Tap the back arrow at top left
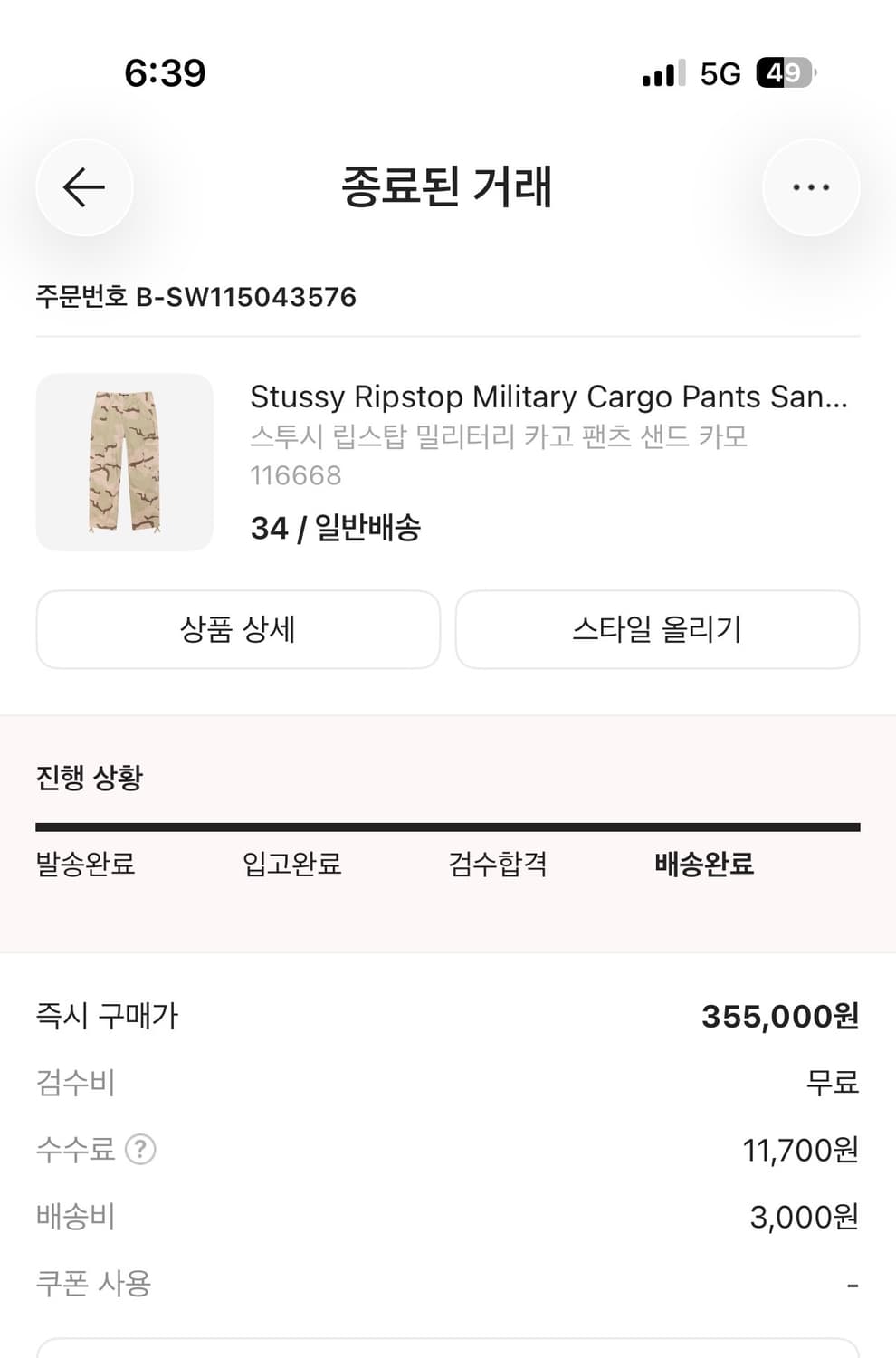The height and width of the screenshot is (1358, 896). point(84,187)
